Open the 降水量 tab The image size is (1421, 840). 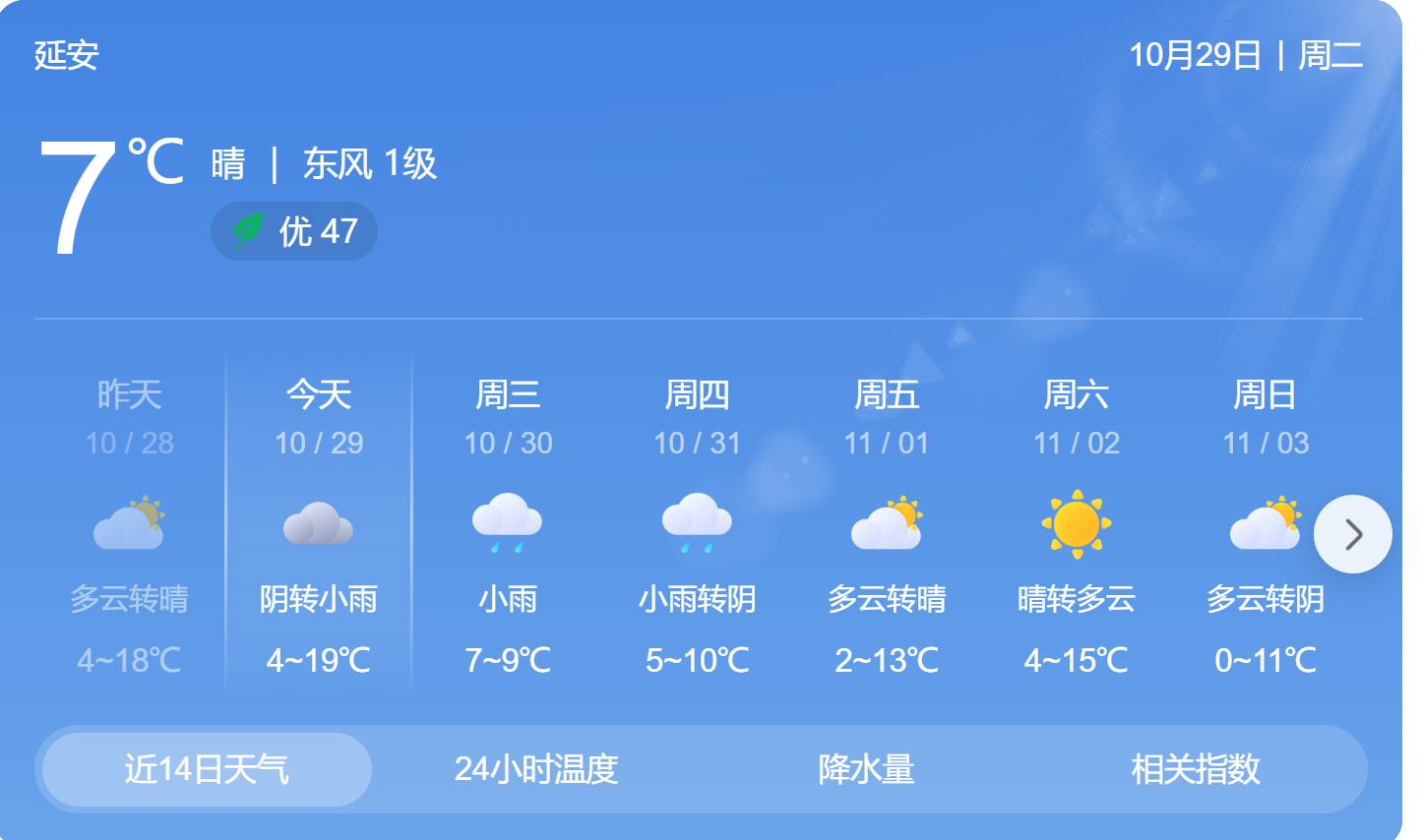coord(866,769)
